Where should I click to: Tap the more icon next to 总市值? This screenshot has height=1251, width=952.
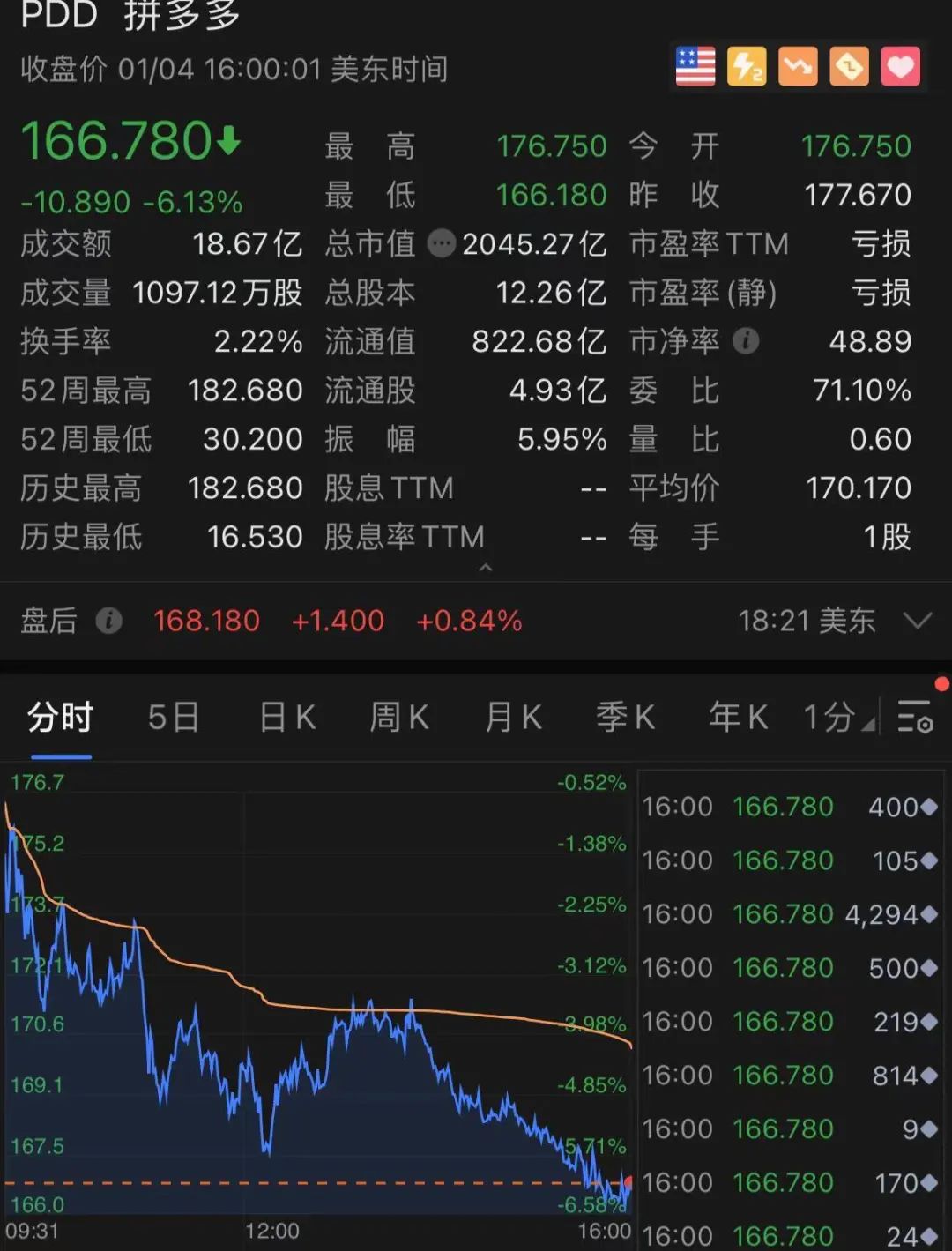point(441,243)
